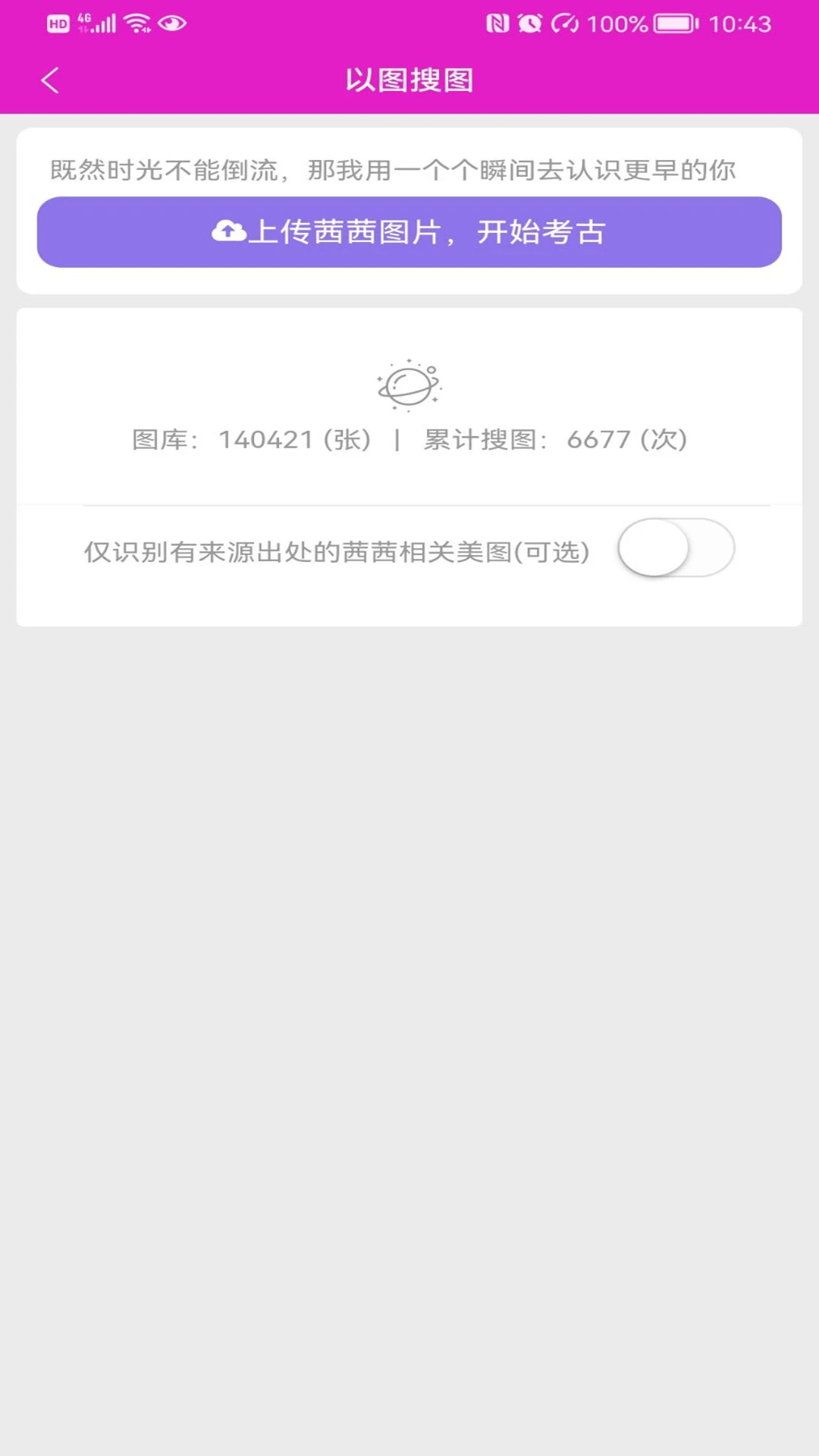Tap the back arrow in the header
This screenshot has width=819, height=1456.
click(50, 80)
